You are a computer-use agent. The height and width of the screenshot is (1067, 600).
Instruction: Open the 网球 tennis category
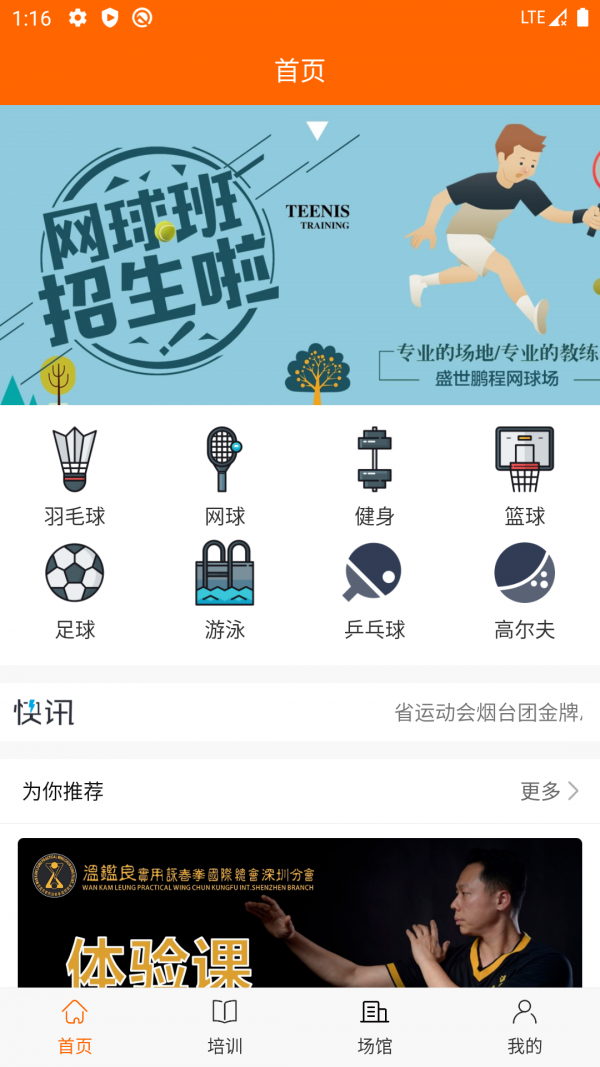[225, 476]
